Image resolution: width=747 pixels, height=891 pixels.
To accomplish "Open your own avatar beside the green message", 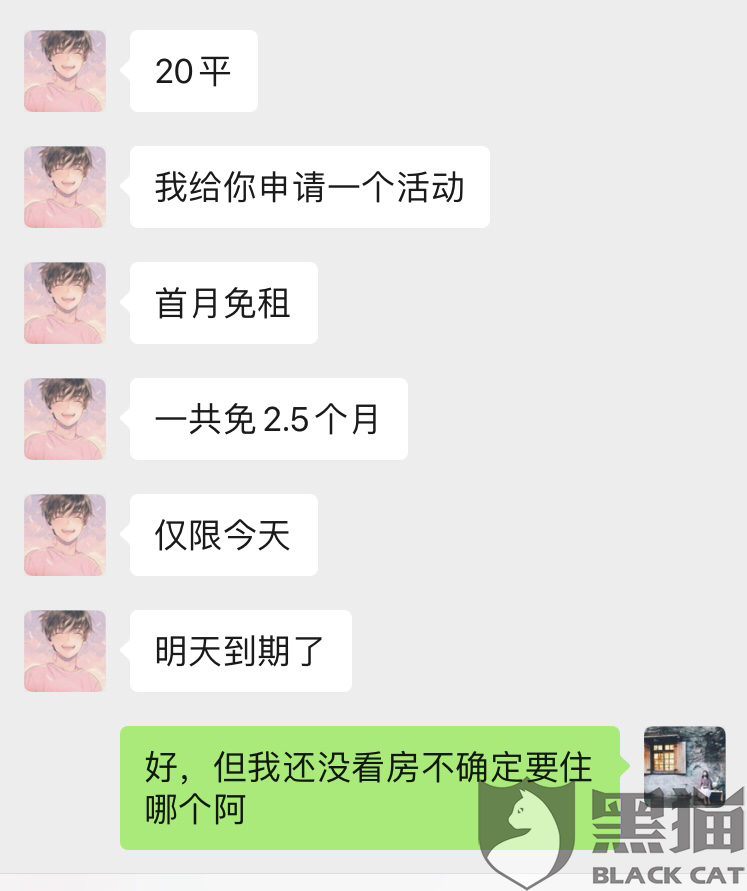I will [x=684, y=767].
